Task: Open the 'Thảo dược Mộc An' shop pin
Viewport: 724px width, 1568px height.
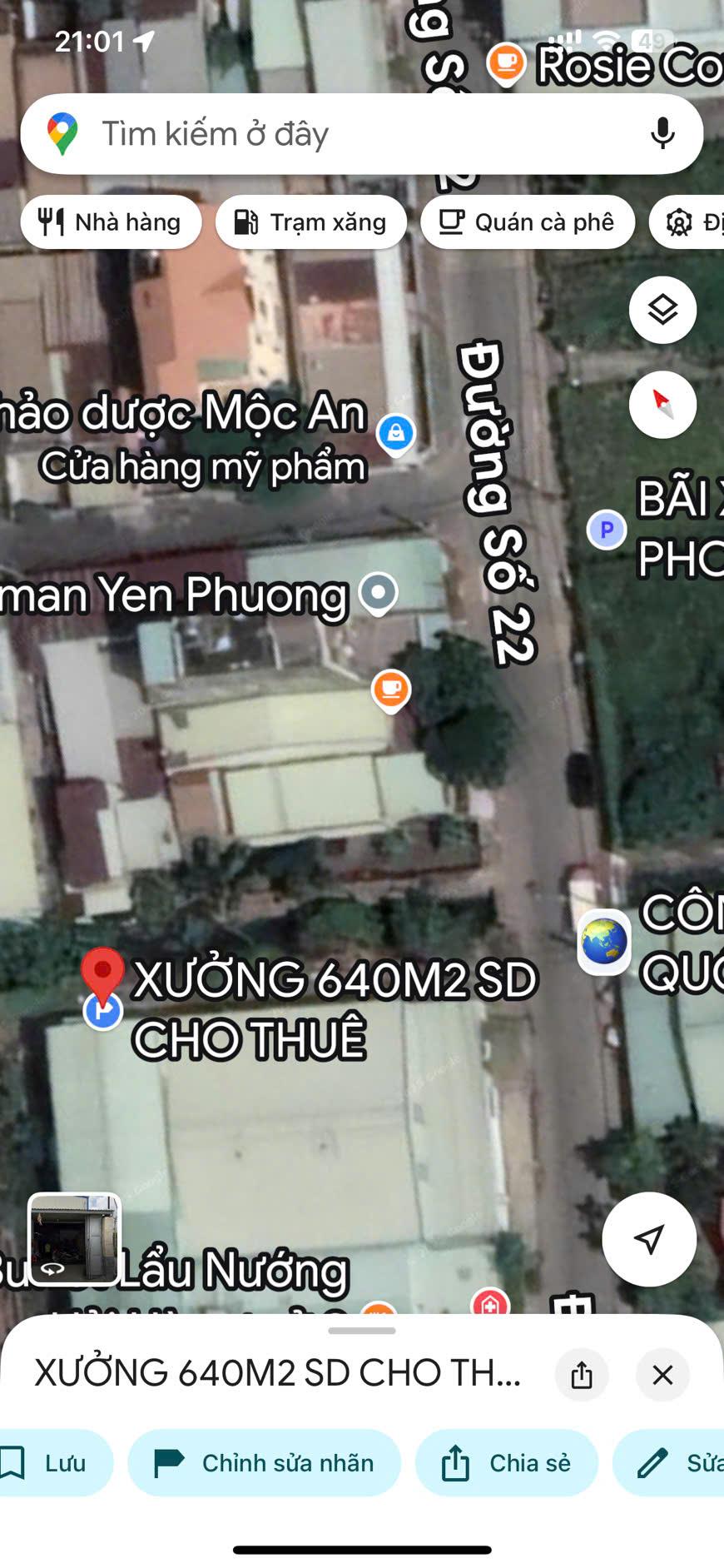Action: click(x=396, y=434)
